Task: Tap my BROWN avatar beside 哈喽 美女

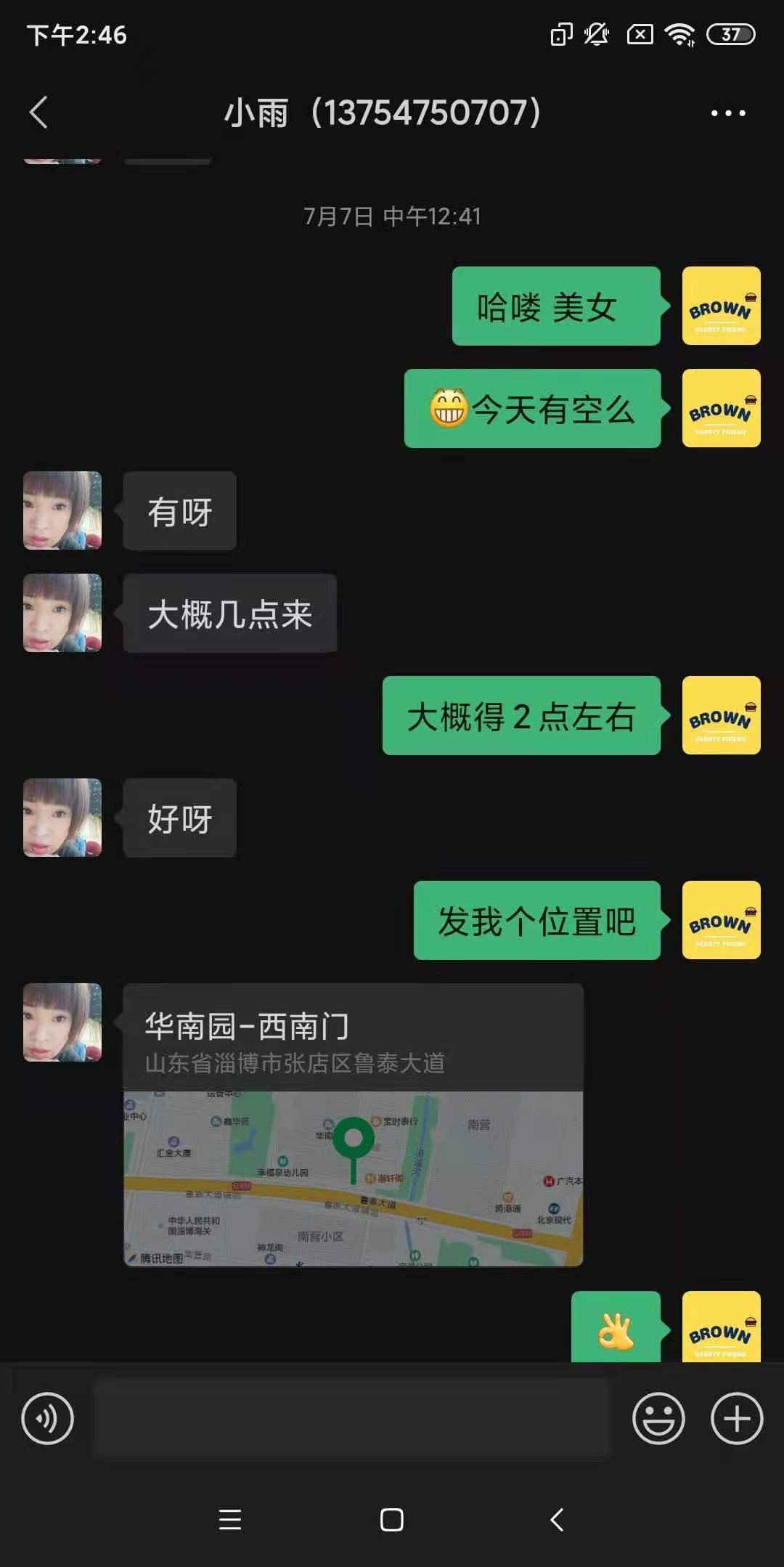Action: [721, 306]
